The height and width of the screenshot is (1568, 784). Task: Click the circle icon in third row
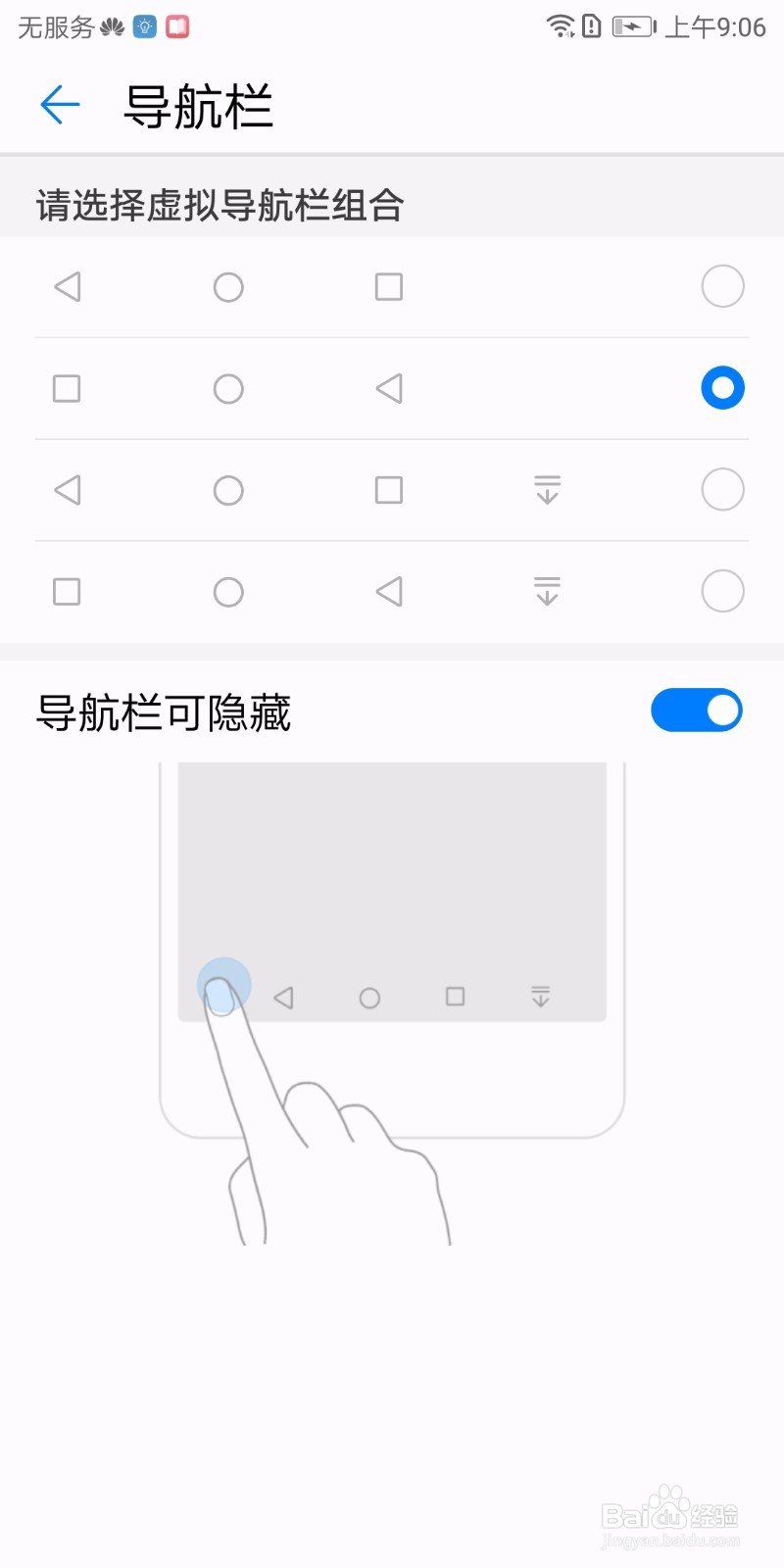click(x=227, y=489)
